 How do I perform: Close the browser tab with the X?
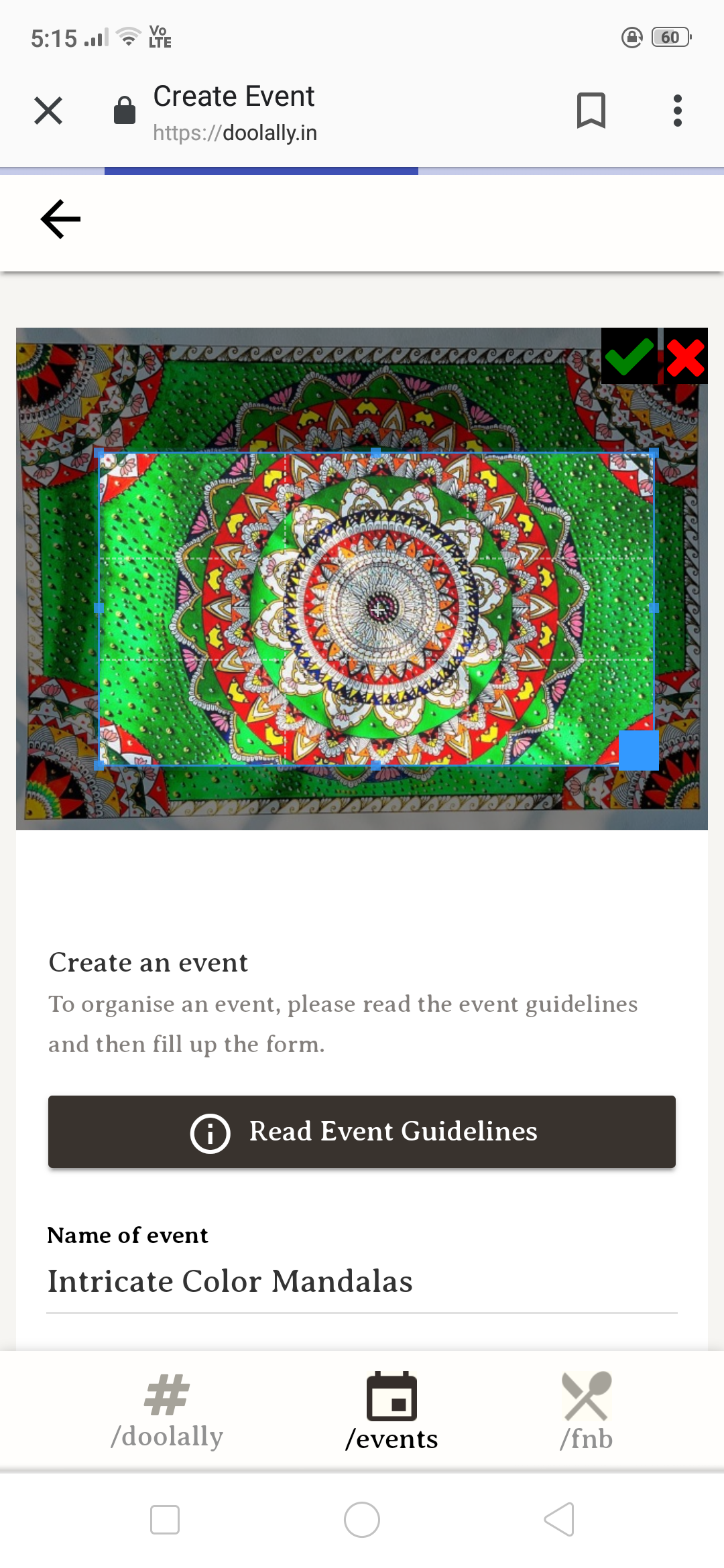point(48,111)
